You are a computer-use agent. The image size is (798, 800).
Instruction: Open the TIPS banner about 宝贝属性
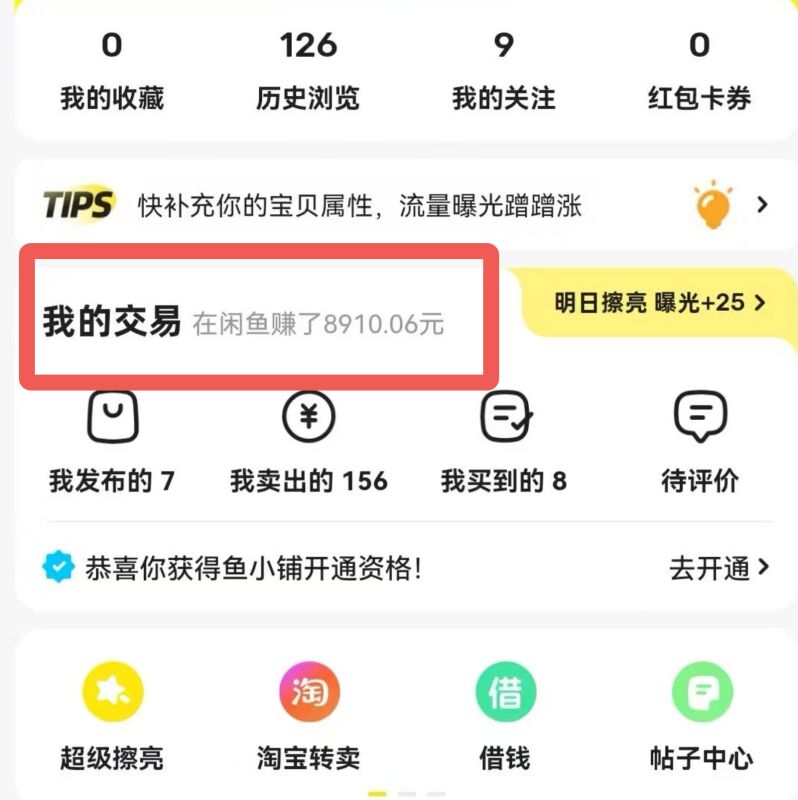pos(400,206)
